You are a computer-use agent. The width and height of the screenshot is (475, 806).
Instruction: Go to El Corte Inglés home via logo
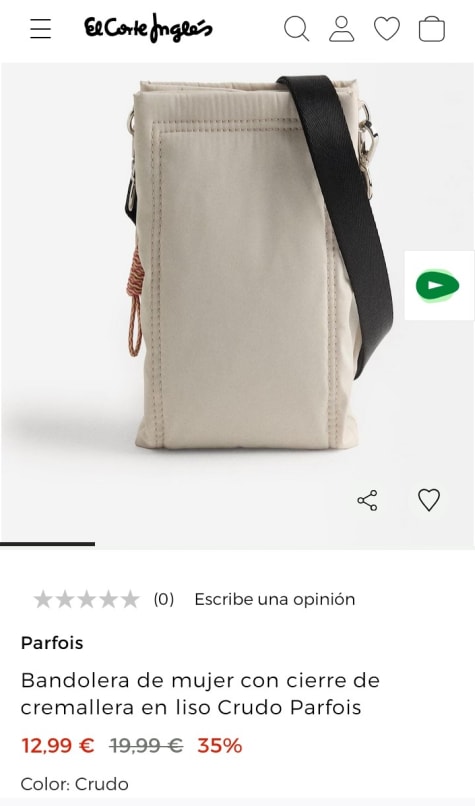[148, 28]
